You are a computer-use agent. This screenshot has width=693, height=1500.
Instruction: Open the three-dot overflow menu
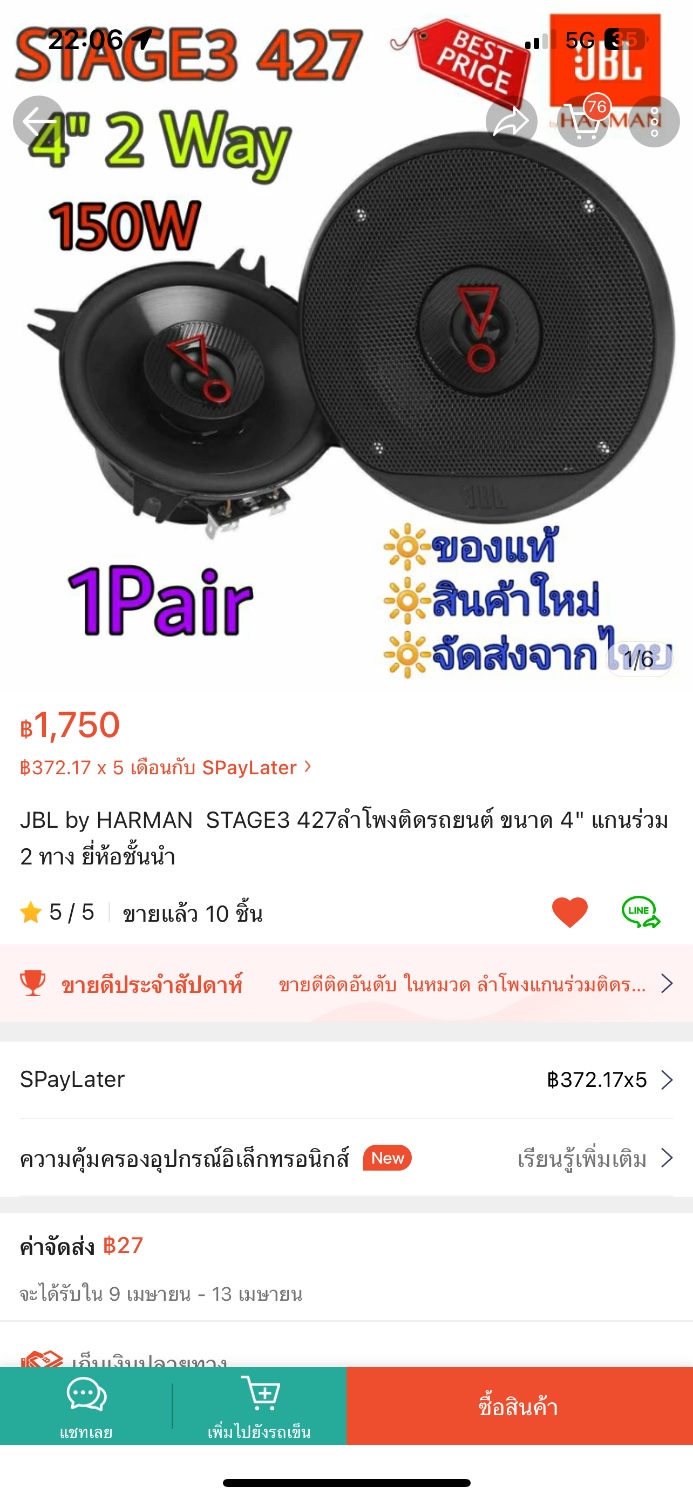pos(654,122)
